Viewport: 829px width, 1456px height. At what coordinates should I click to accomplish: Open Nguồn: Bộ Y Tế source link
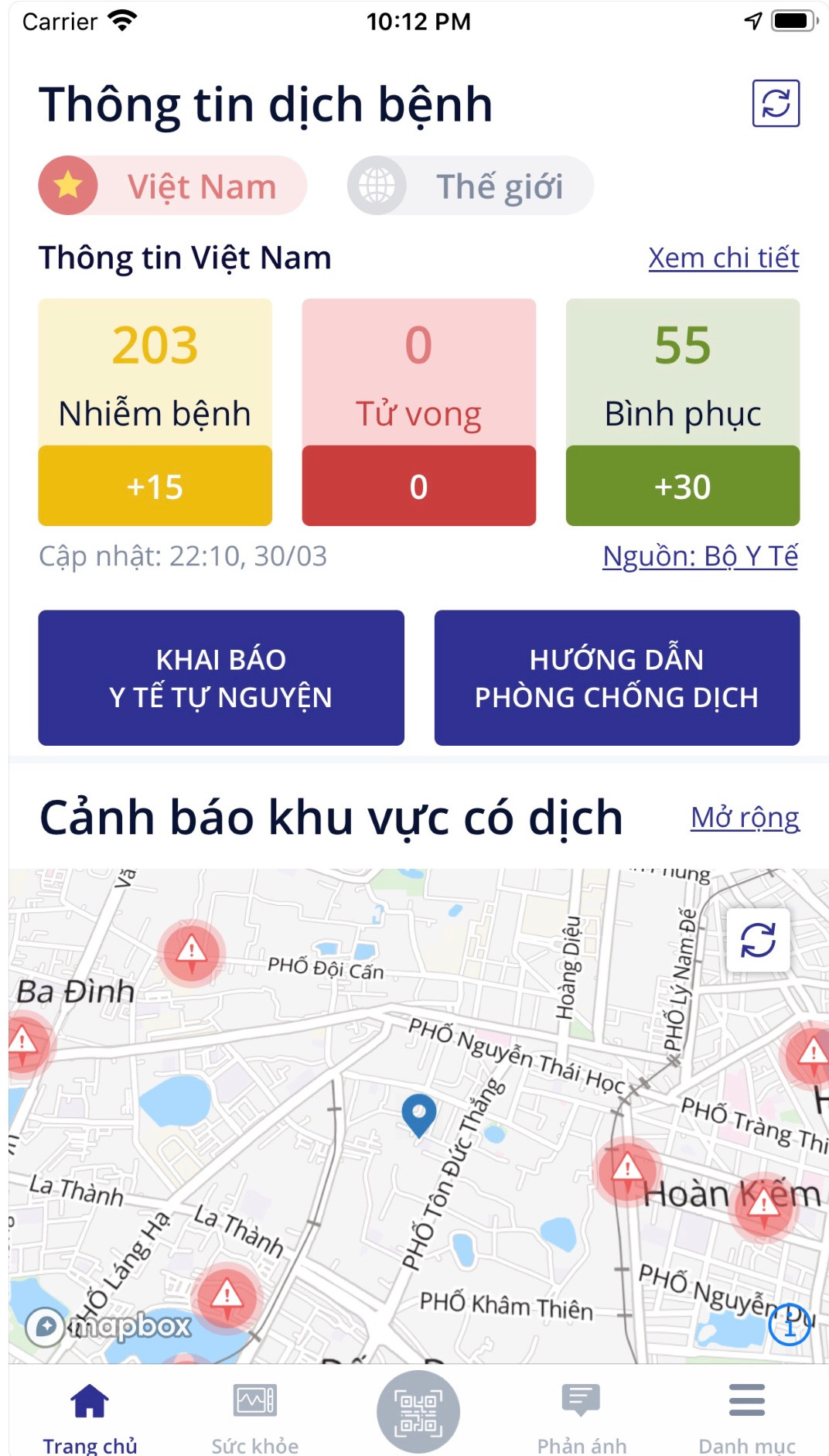701,554
